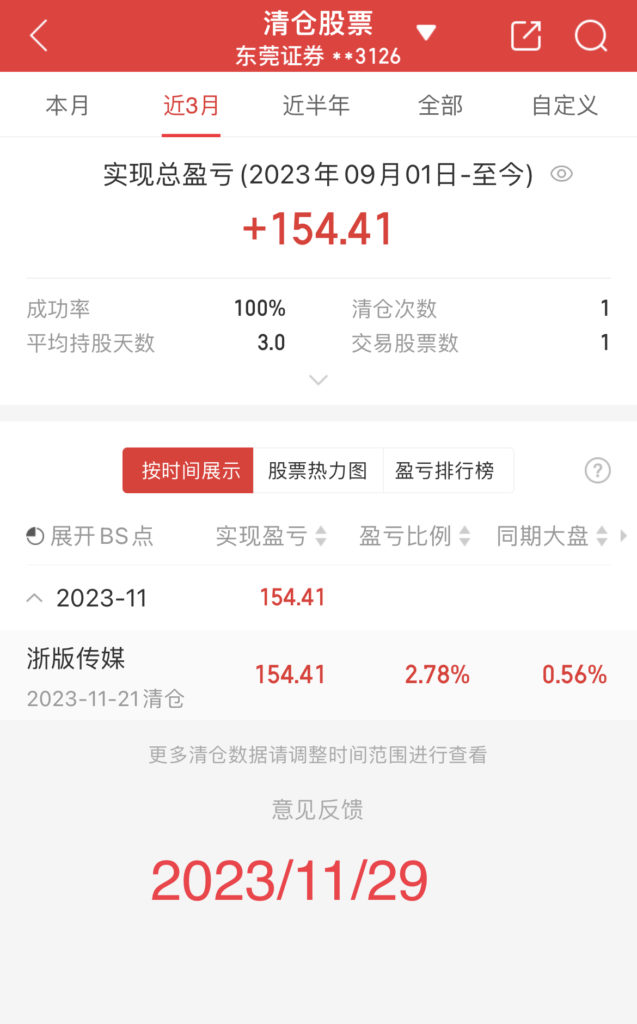The height and width of the screenshot is (1024, 637).
Task: Open the account dropdown in the title
Action: 426,33
